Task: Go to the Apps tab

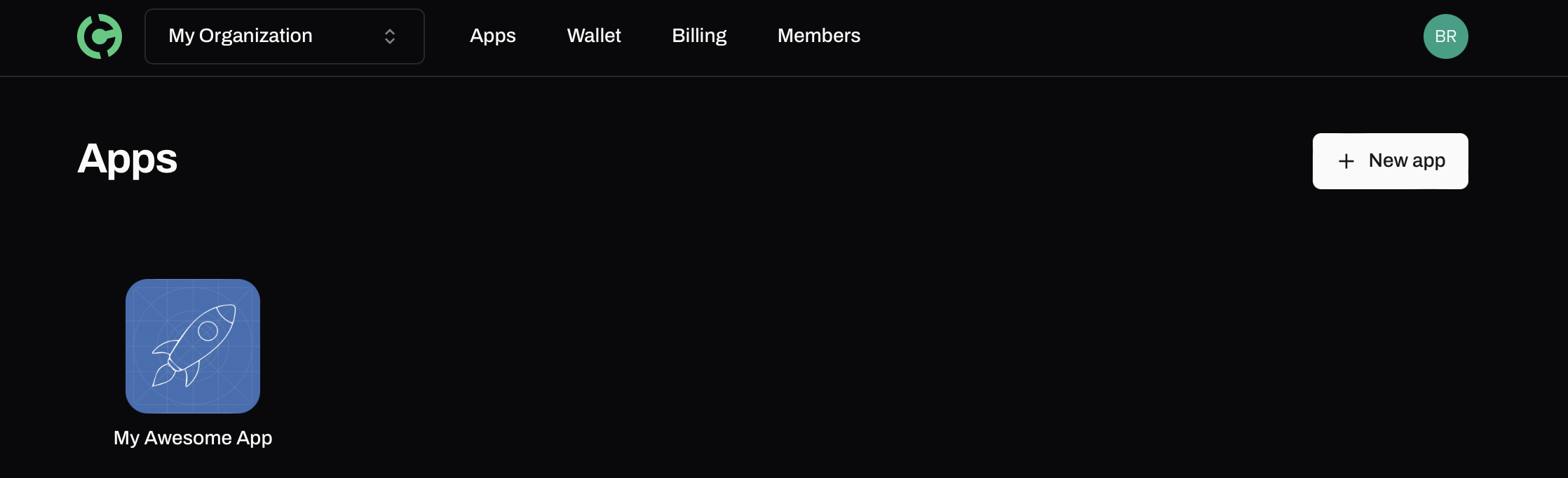Action: click(x=492, y=36)
